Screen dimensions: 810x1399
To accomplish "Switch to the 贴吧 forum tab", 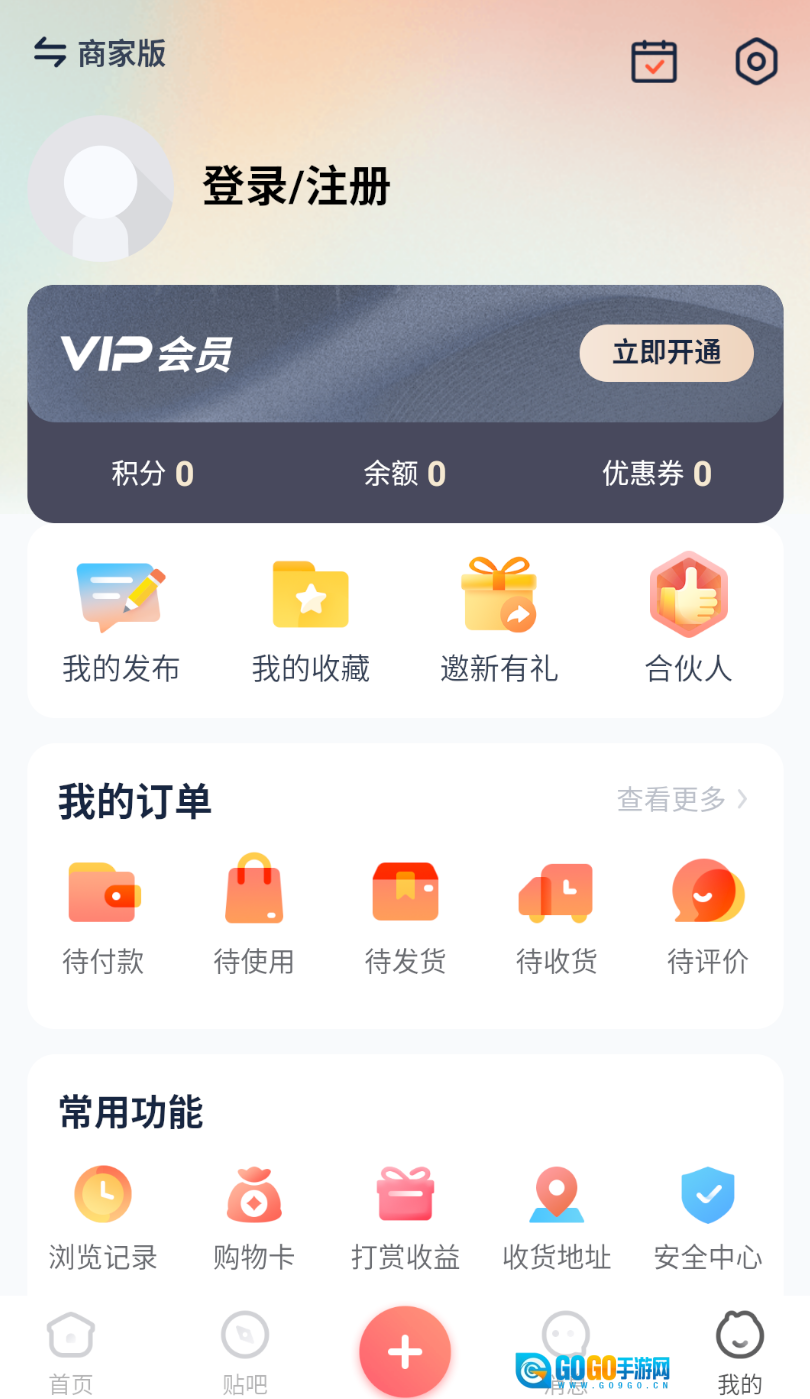I will point(244,1348).
